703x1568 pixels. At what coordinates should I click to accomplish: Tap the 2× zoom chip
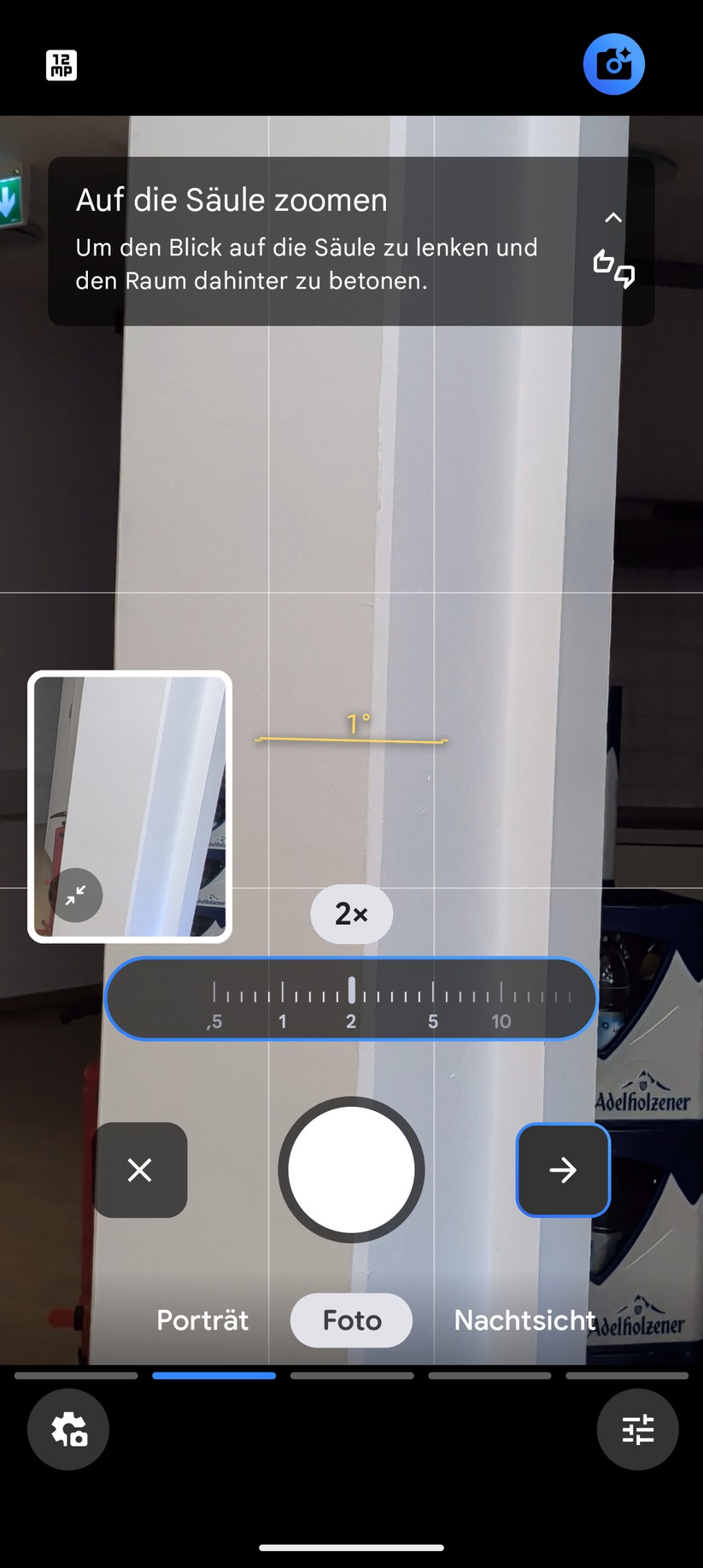click(x=351, y=914)
